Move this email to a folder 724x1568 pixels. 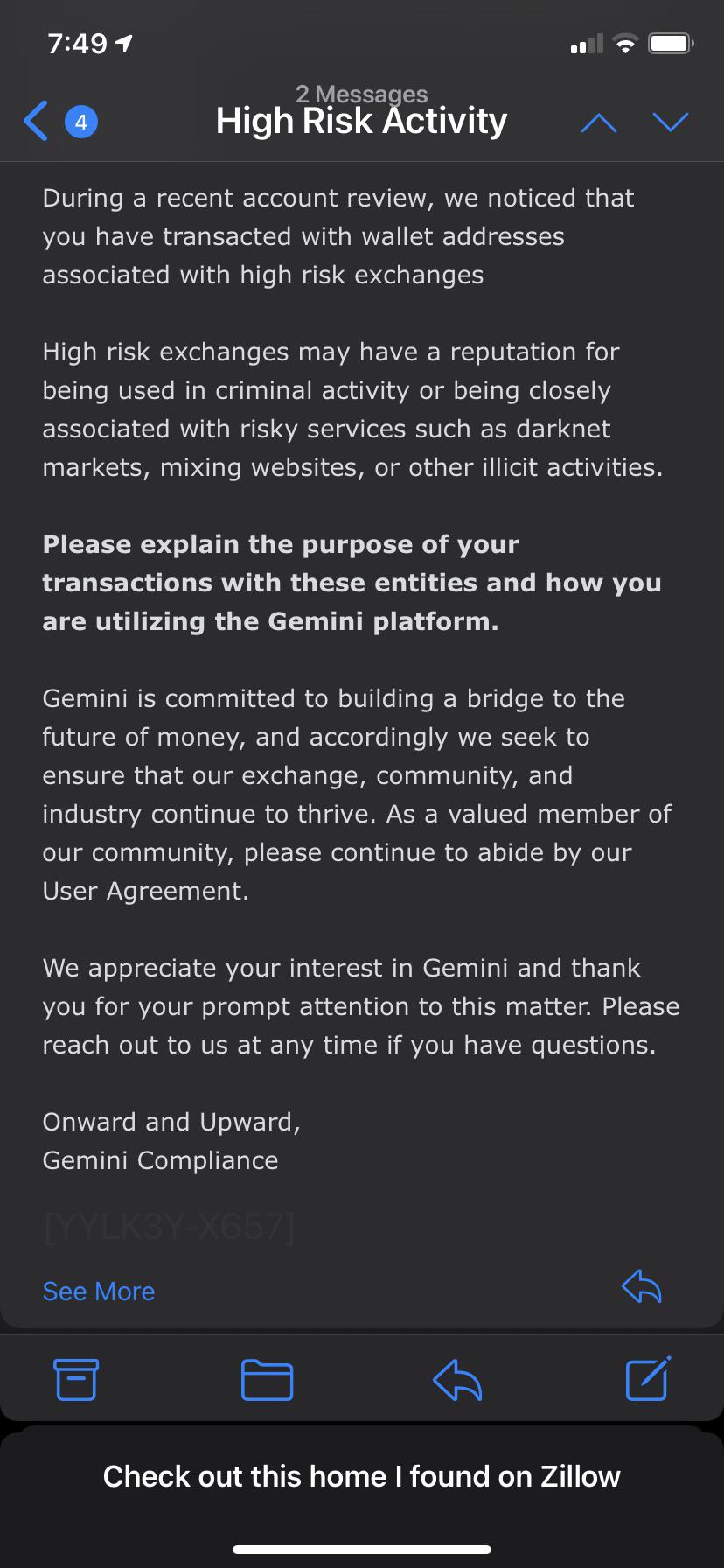pyautogui.click(x=267, y=1381)
